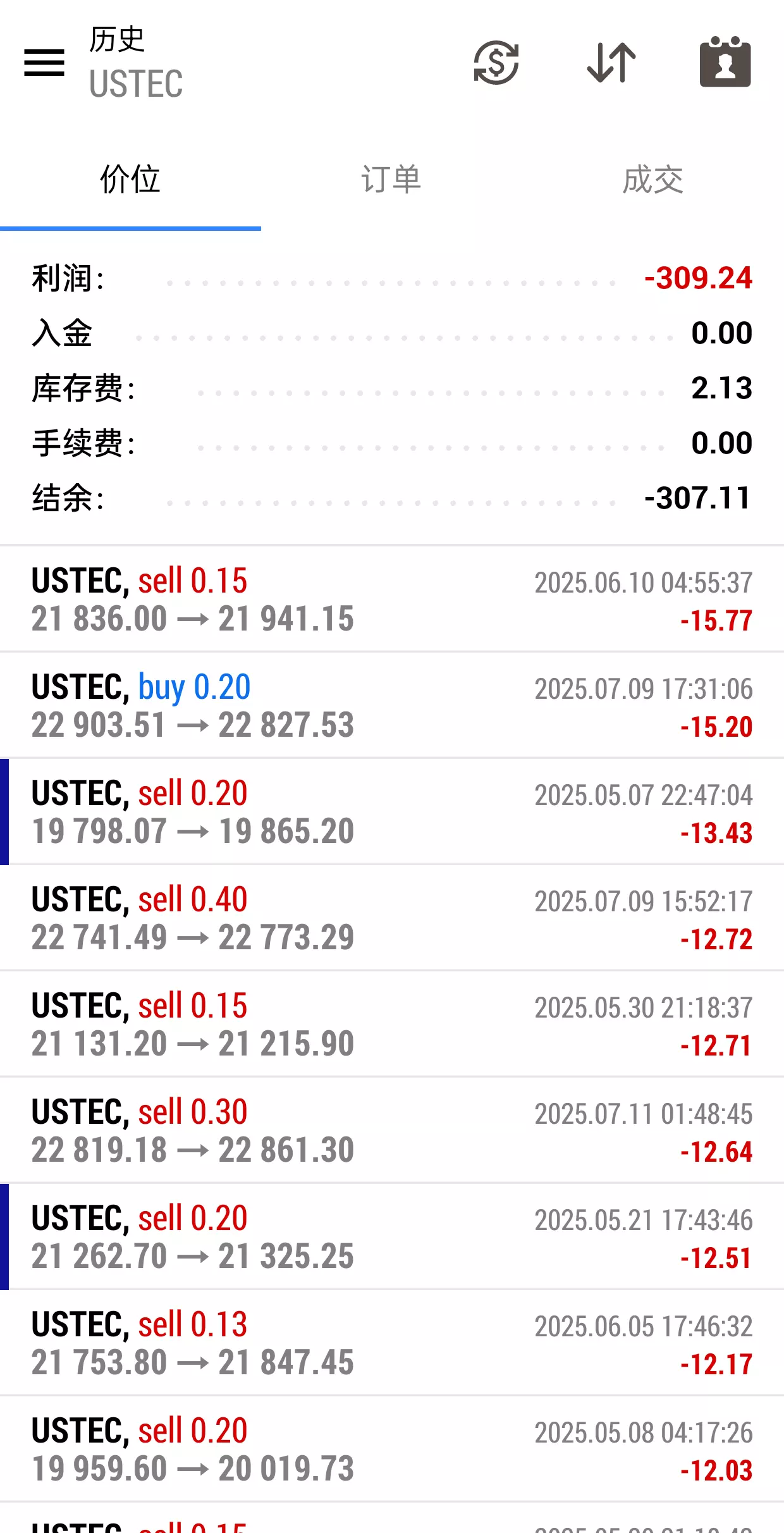784x1533 pixels.
Task: Tap the blue marker on the 2025.05.21 trade
Action: 6,1236
